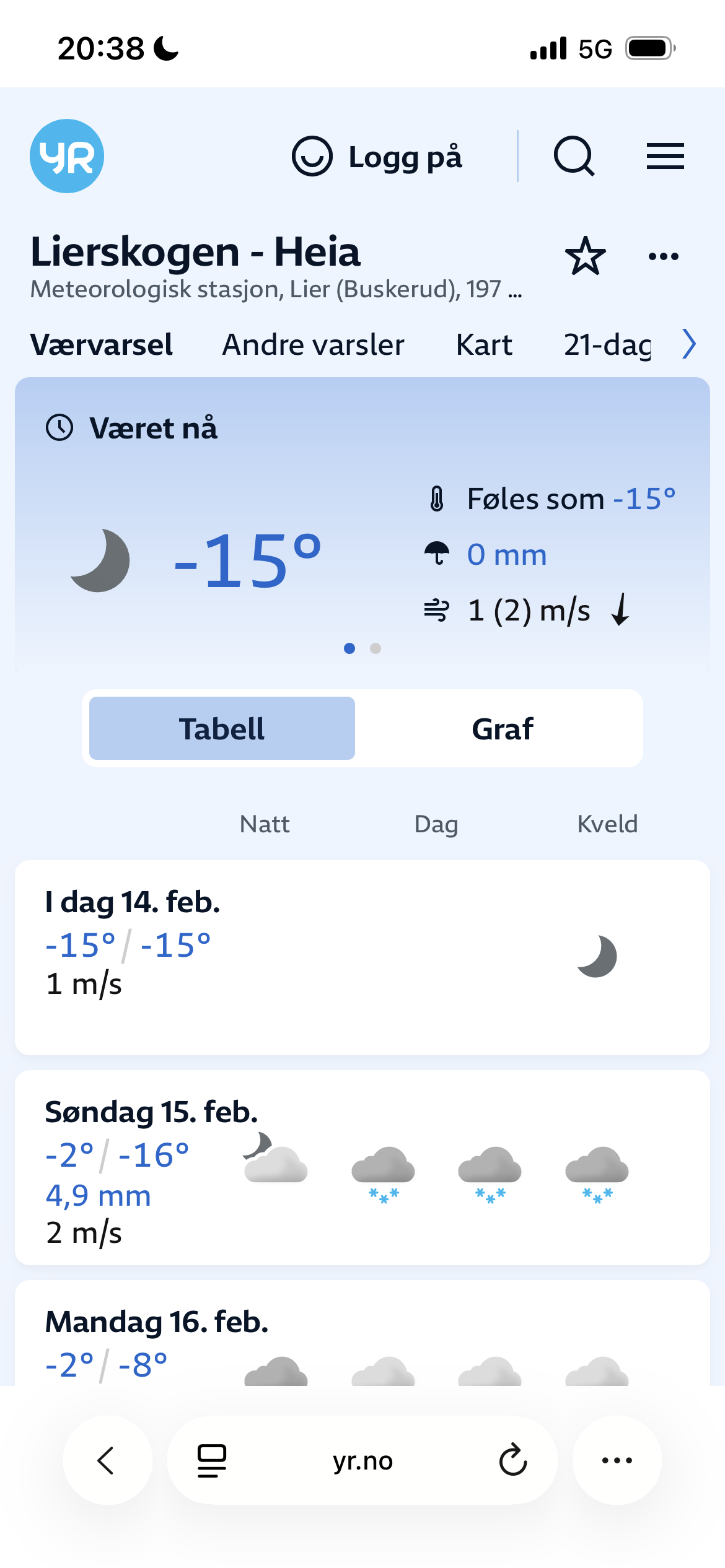Open more options for Lierskogen - Heia
The image size is (725, 1568).
pyautogui.click(x=663, y=256)
